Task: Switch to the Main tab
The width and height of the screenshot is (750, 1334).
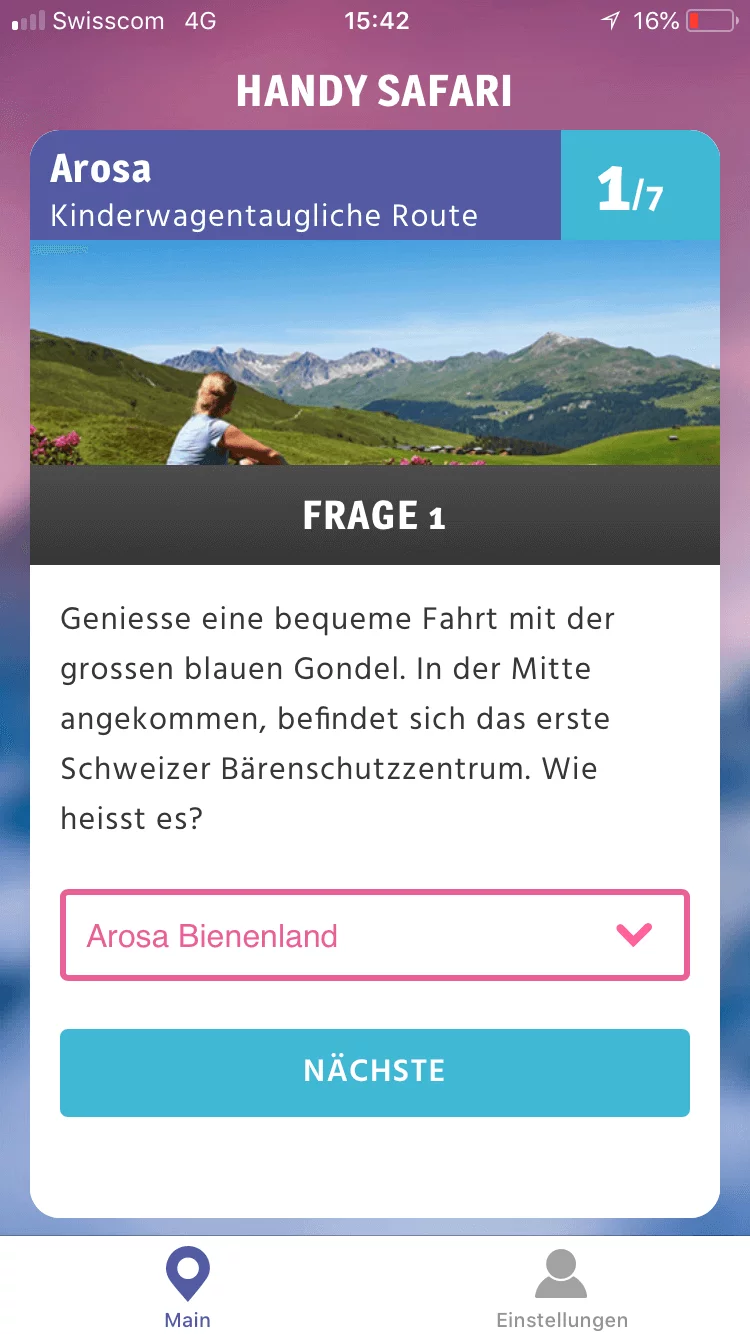Action: click(x=187, y=1288)
